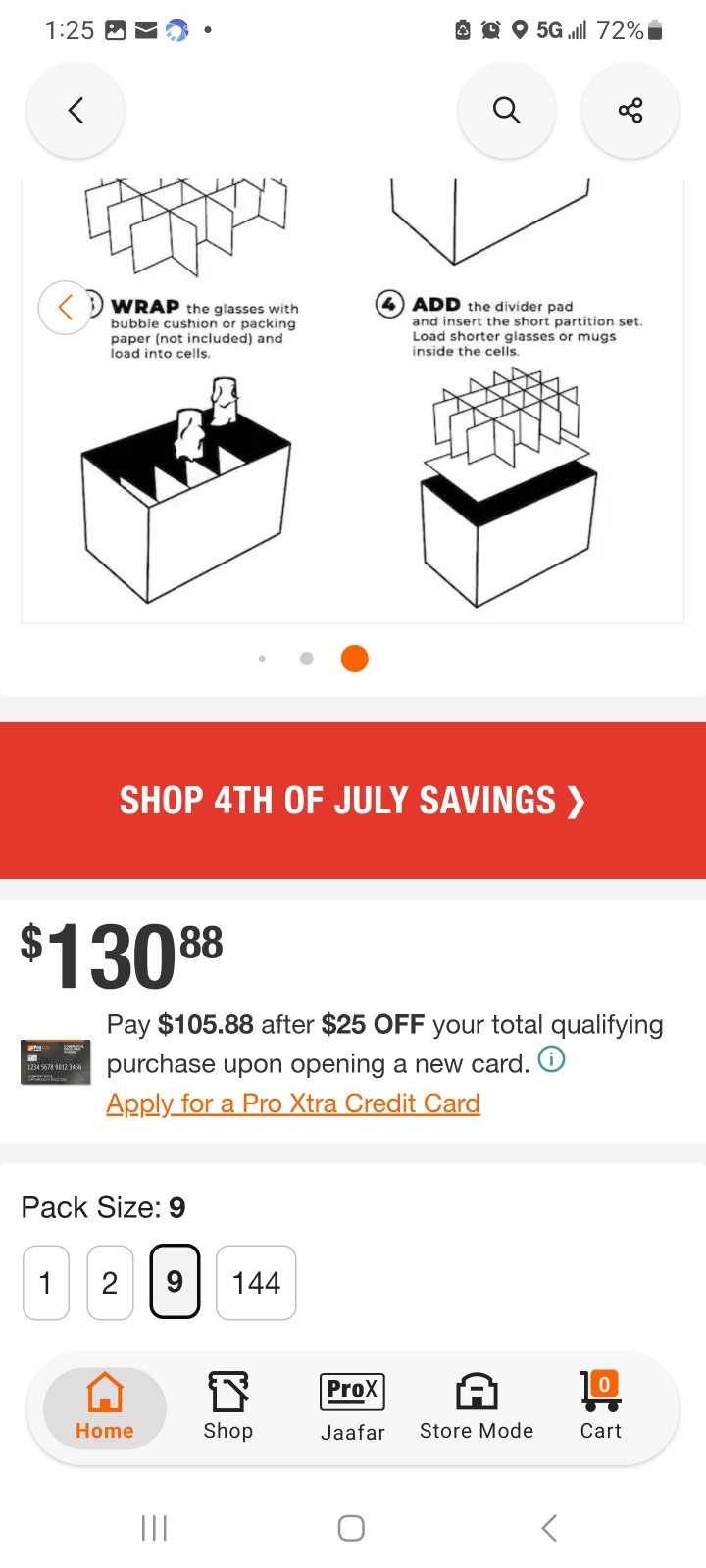The width and height of the screenshot is (706, 1568).
Task: Select pack size 2
Action: [x=110, y=1282]
